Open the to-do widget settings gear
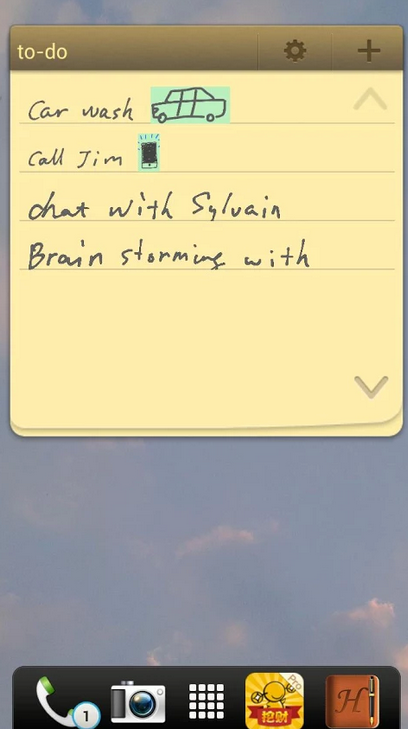The image size is (408, 729). tap(295, 50)
